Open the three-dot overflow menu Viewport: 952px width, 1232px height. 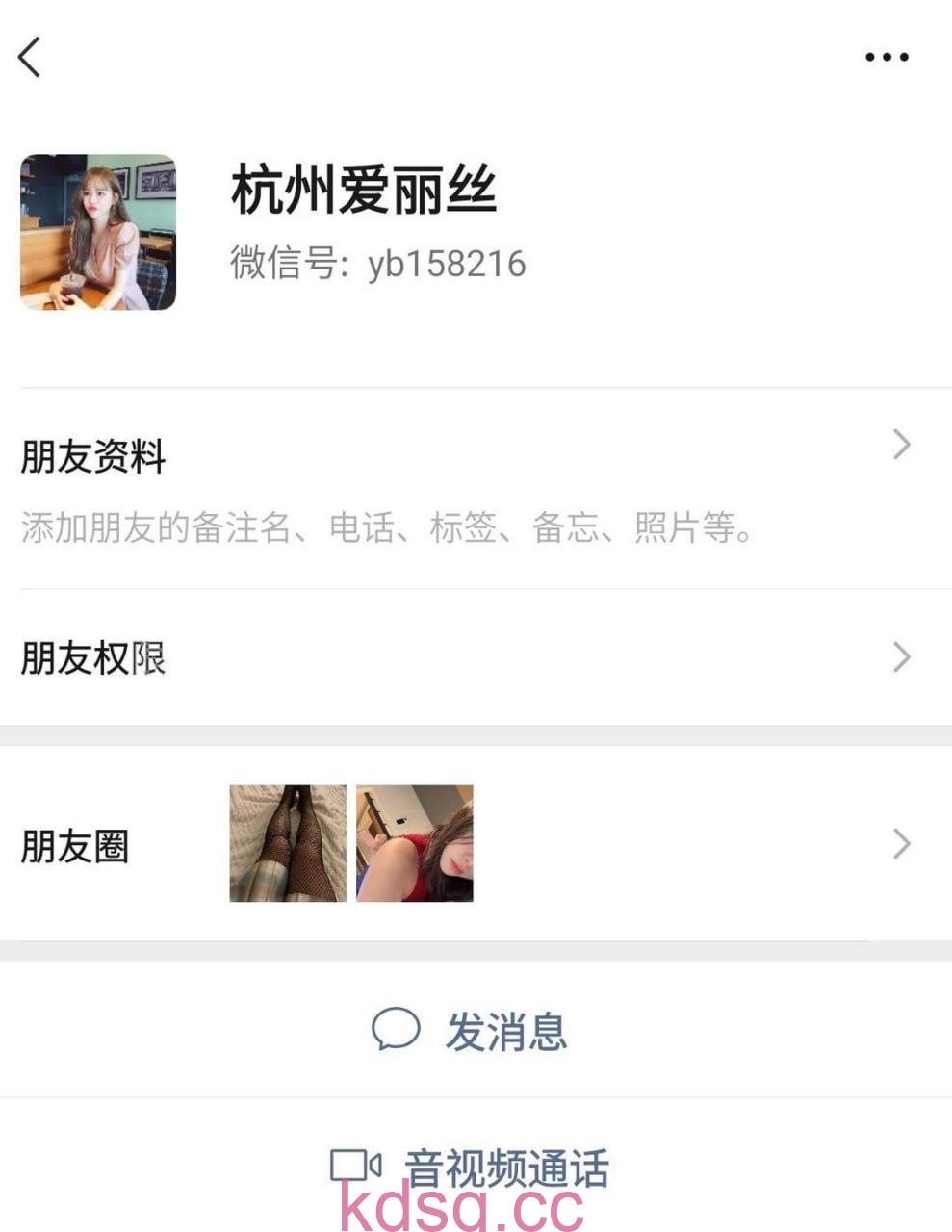click(886, 57)
